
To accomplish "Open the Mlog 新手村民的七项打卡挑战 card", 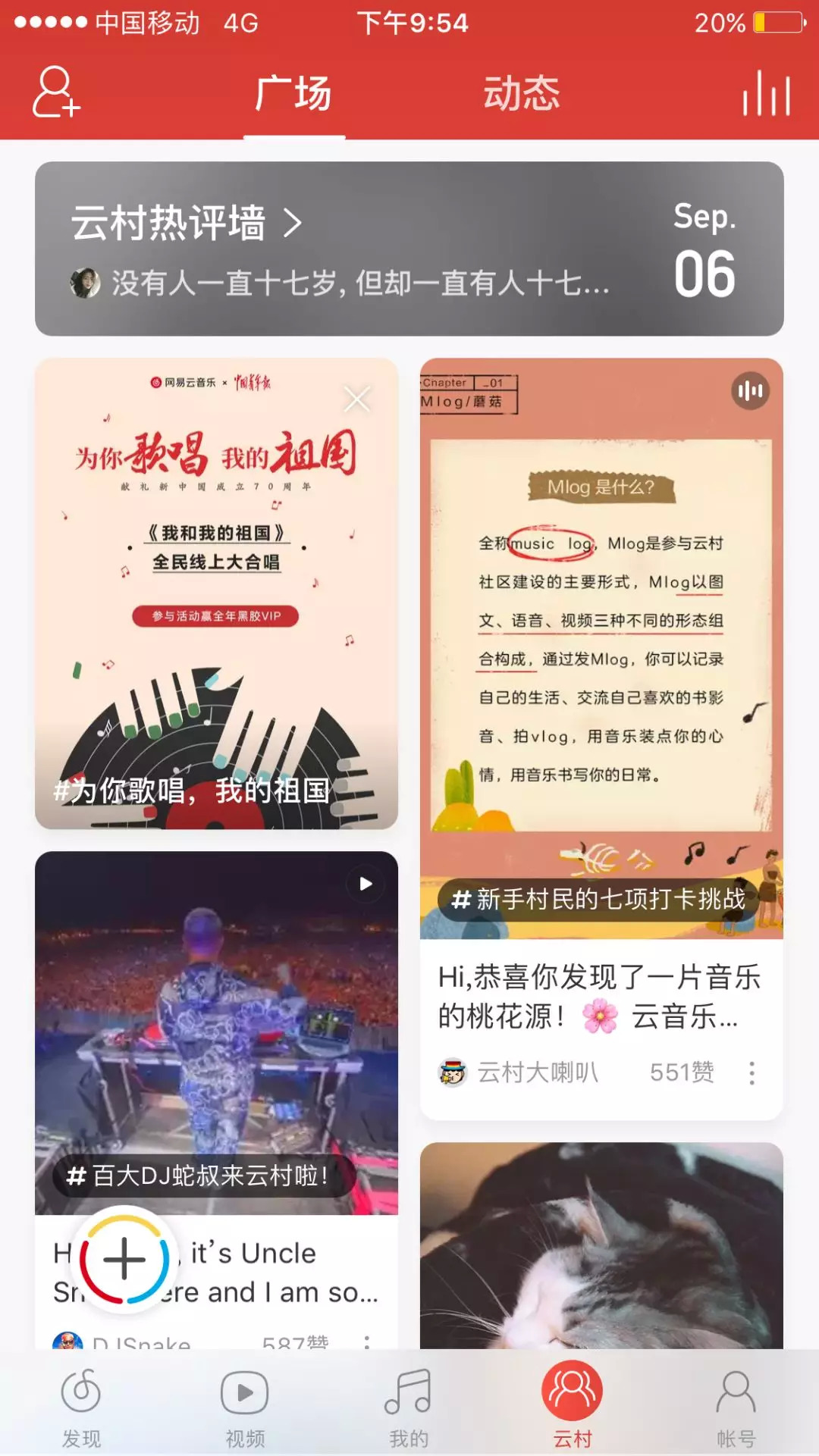I will click(x=601, y=649).
